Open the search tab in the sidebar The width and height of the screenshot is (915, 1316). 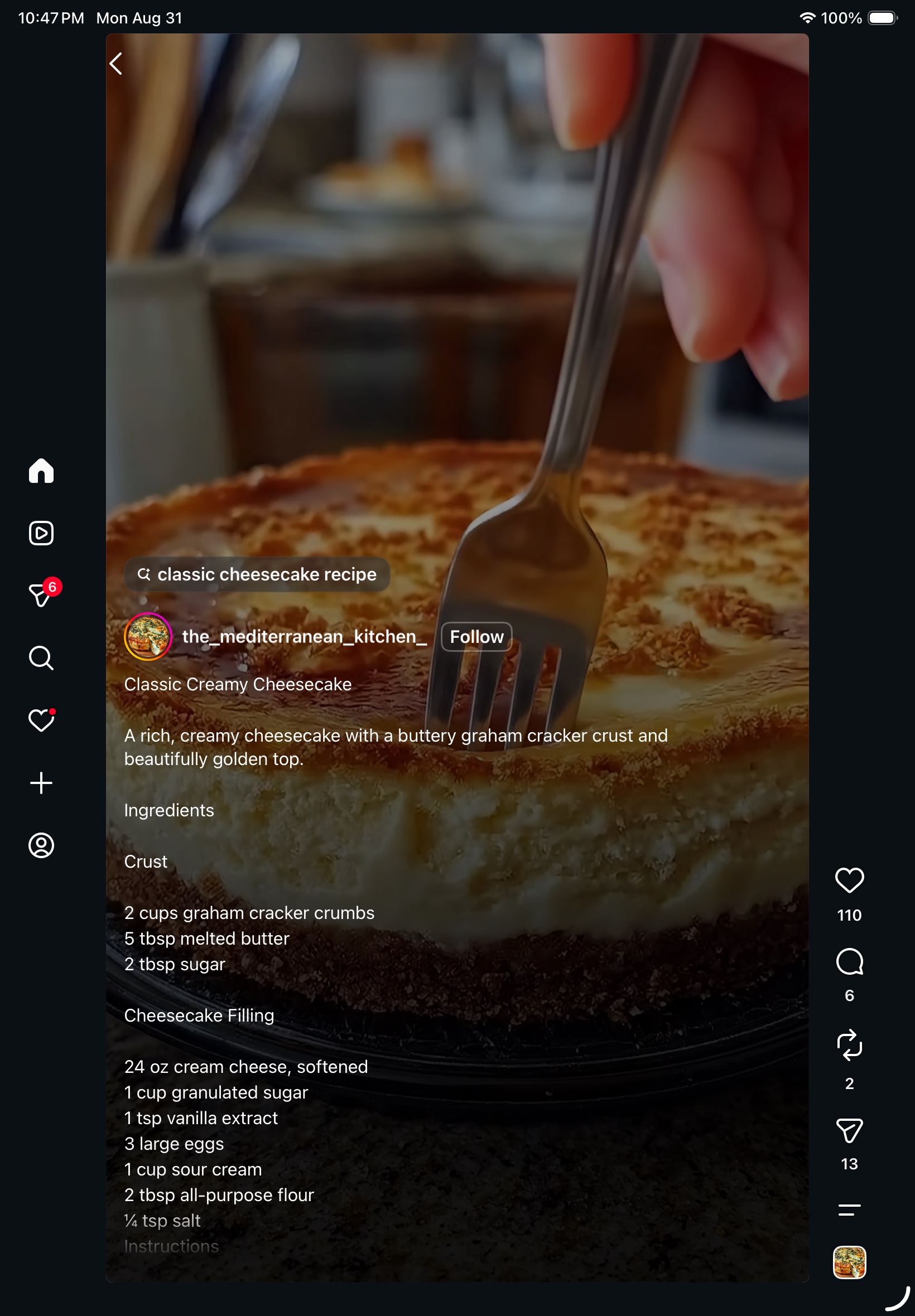click(41, 659)
